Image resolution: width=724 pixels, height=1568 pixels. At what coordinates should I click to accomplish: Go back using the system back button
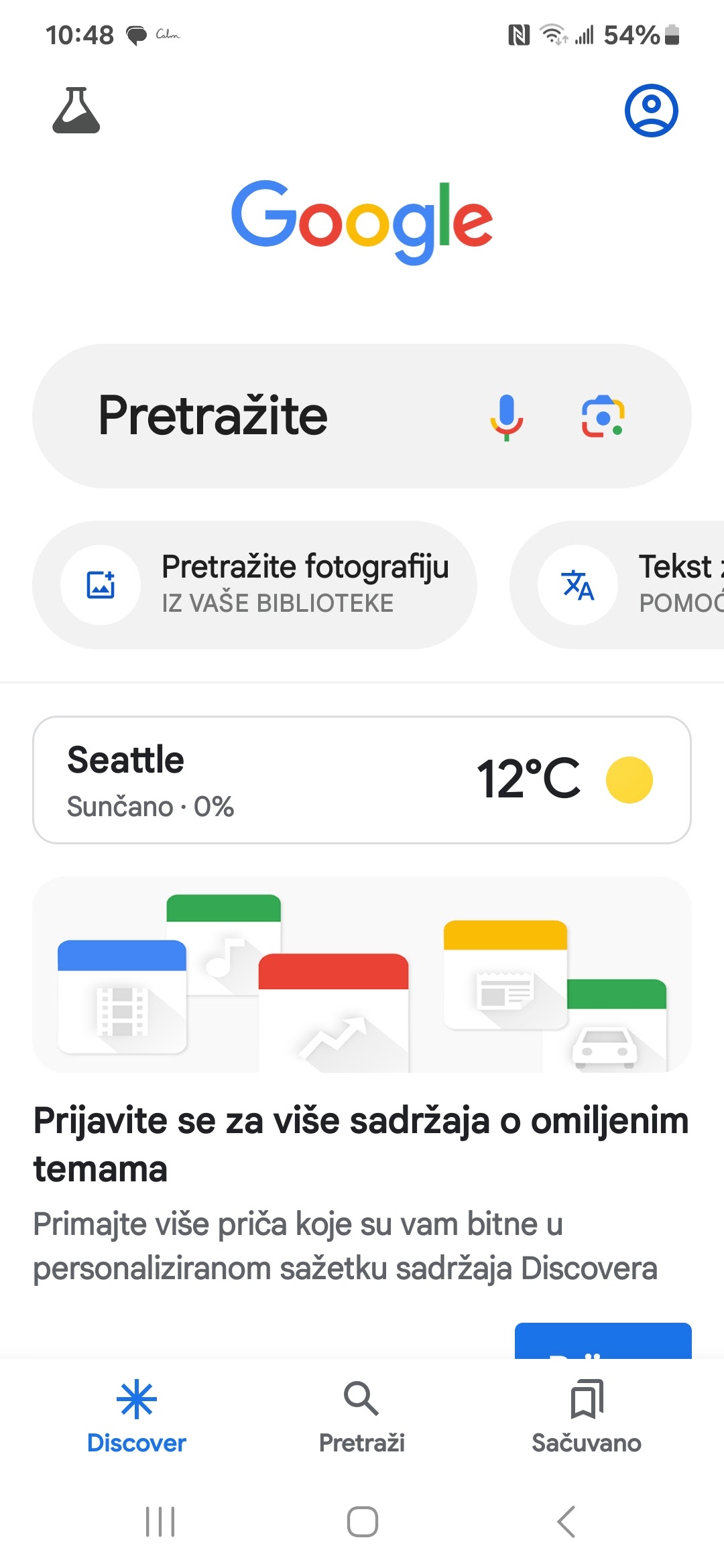(566, 1521)
